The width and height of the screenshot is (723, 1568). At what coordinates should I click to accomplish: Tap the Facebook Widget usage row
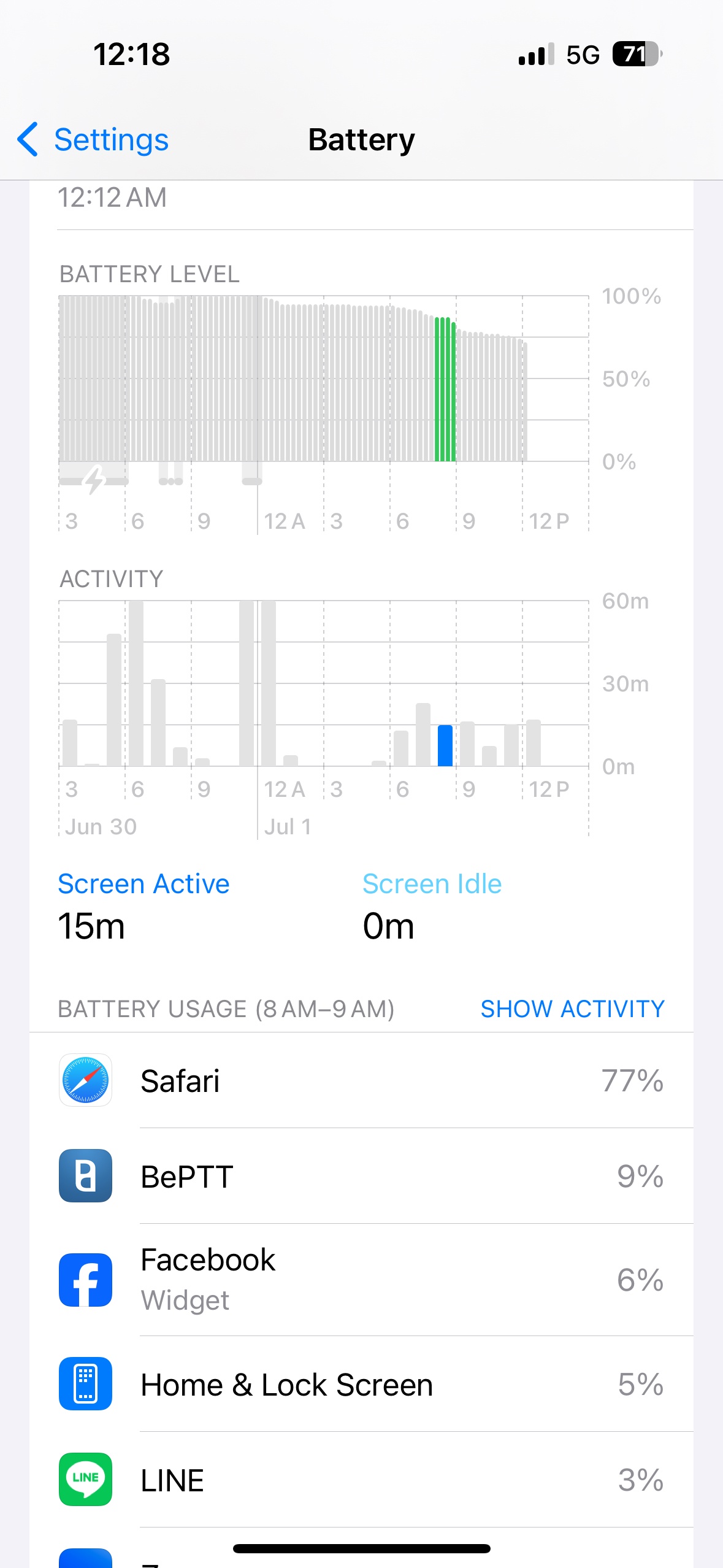[361, 1280]
